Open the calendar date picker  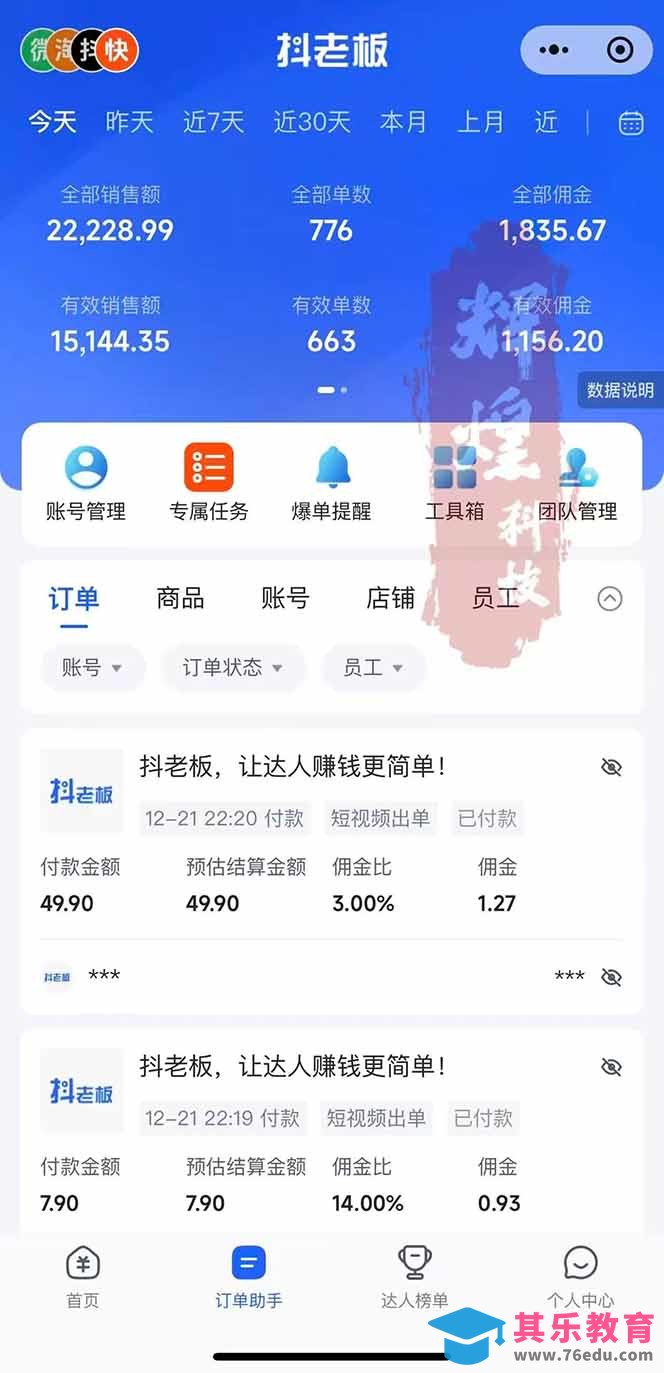(x=631, y=123)
